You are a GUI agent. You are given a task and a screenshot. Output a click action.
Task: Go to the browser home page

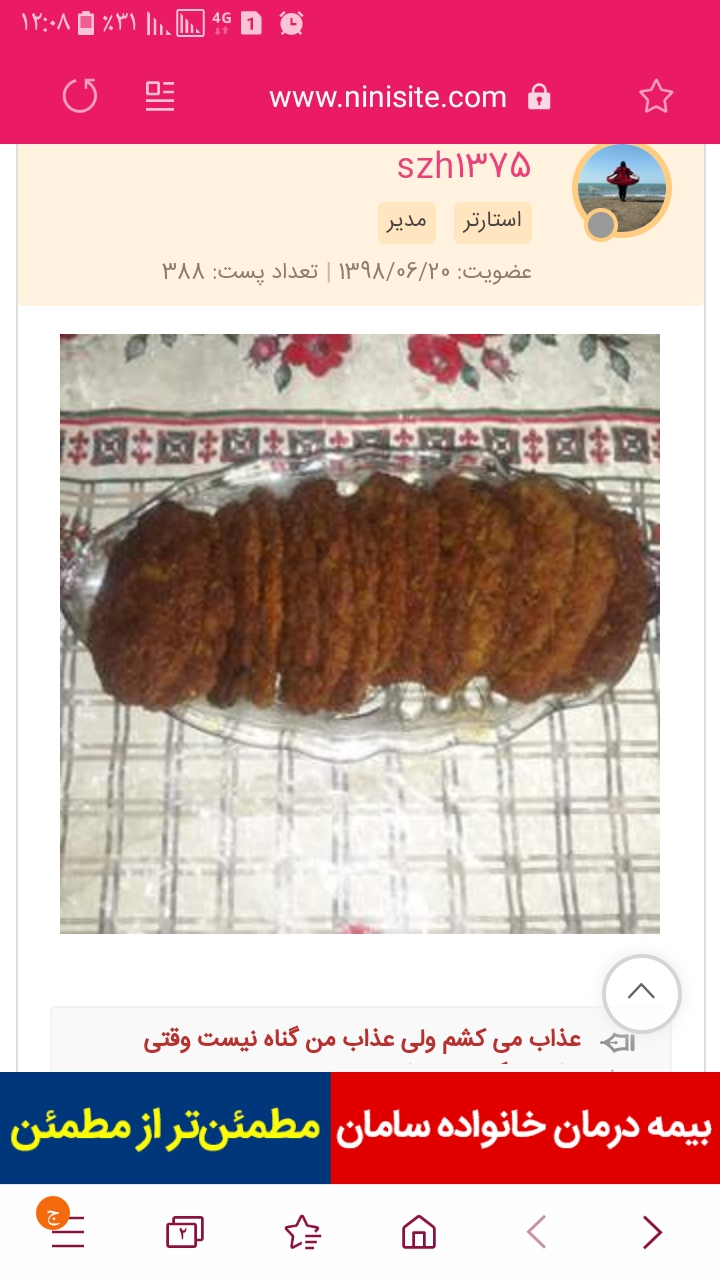pos(419,1232)
